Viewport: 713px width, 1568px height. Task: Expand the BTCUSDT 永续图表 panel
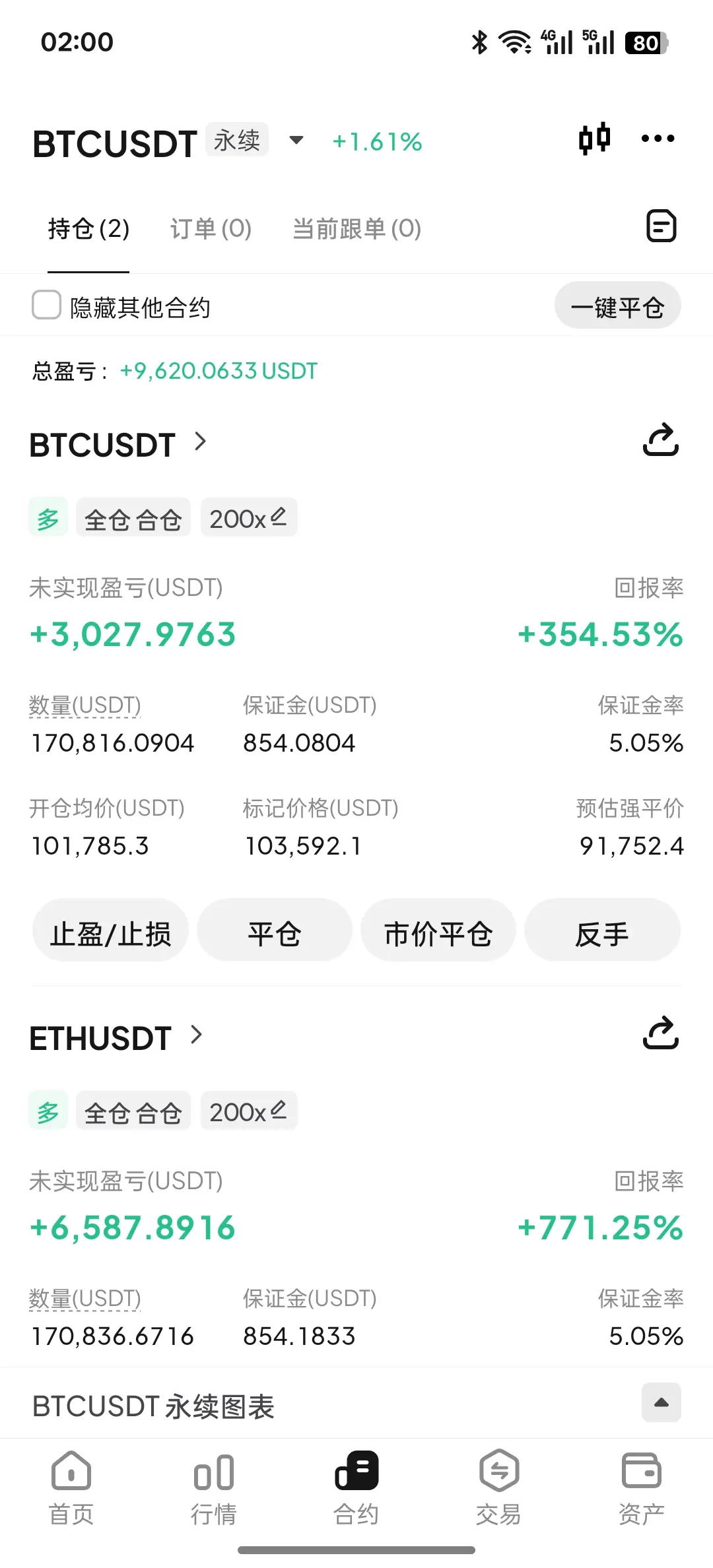[x=661, y=1402]
